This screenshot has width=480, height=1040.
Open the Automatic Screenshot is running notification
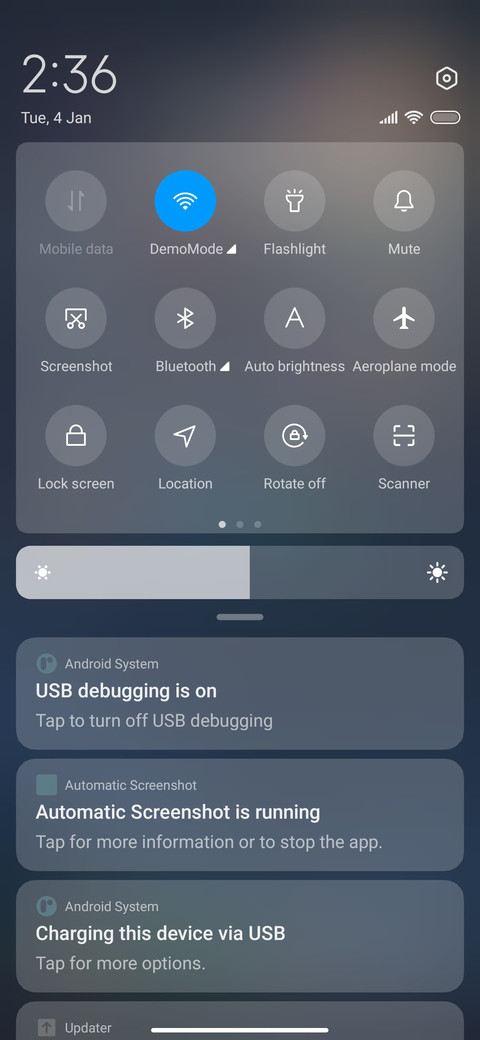[x=240, y=815]
